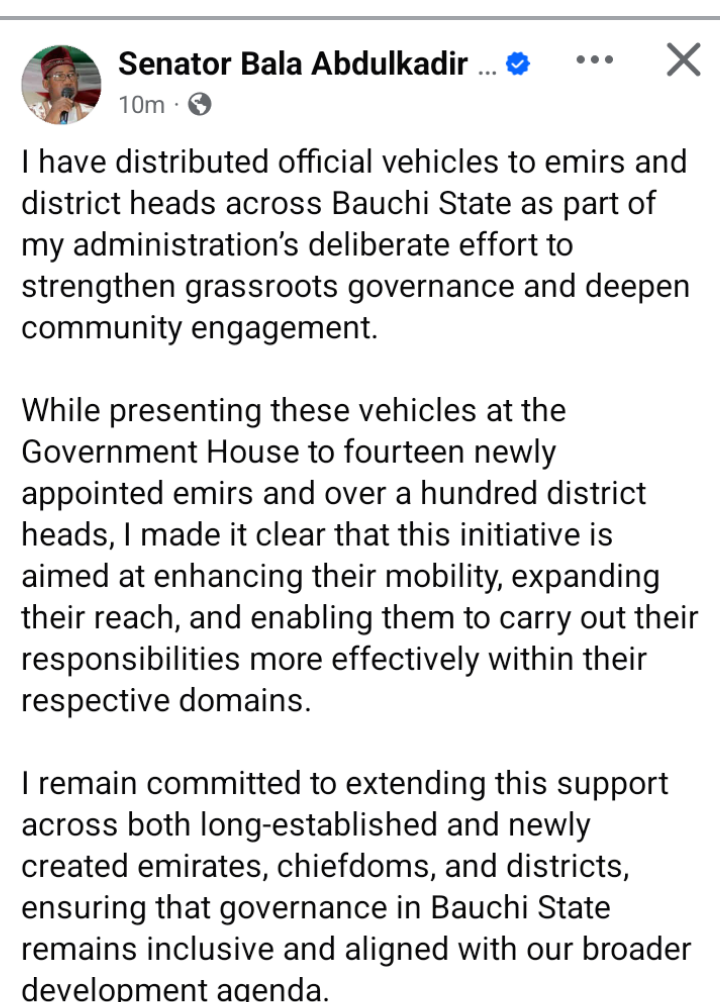Dismiss the post with the X icon
This screenshot has height=1002, width=720.
683,61
